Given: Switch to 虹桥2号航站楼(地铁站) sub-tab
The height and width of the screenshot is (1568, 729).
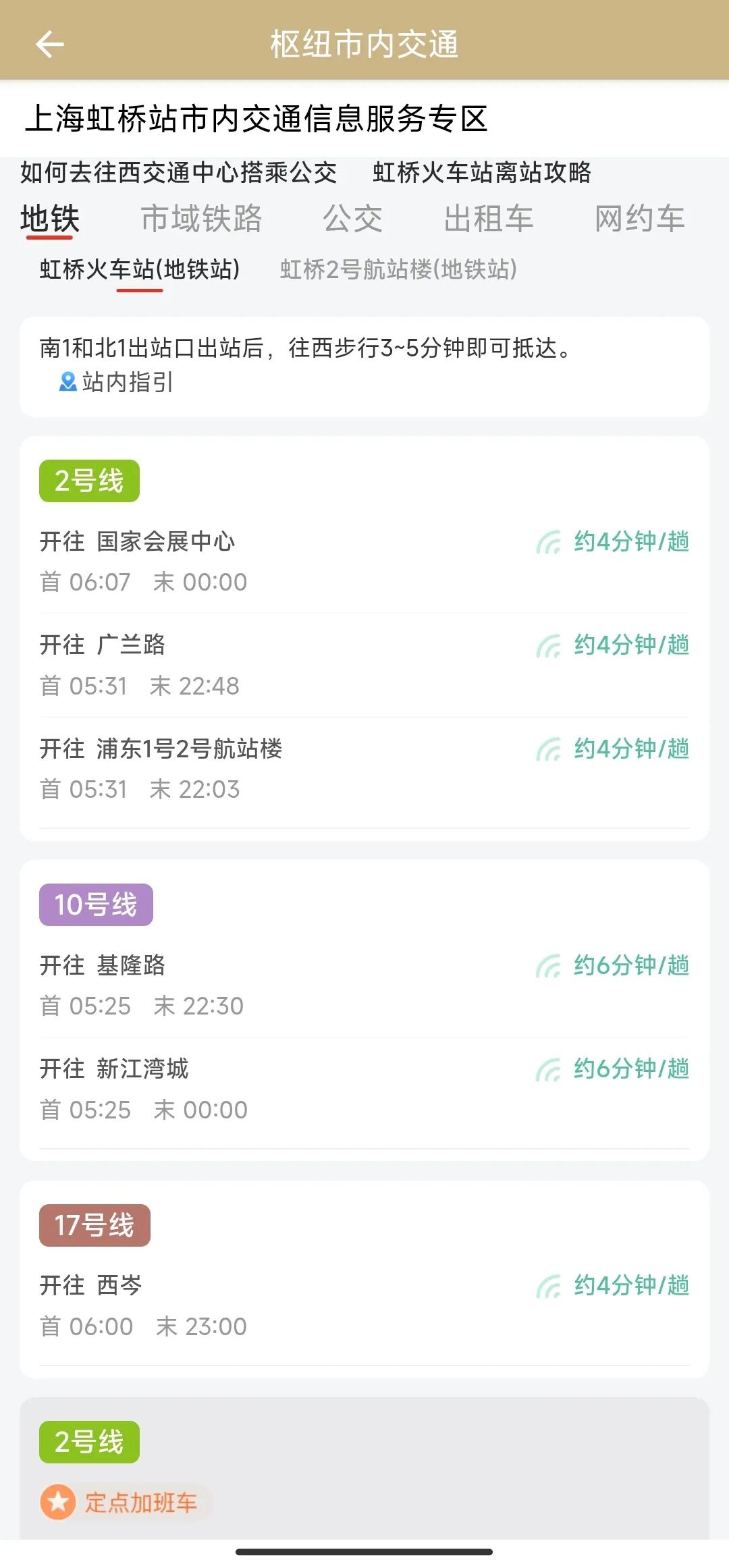Looking at the screenshot, I should point(398,269).
